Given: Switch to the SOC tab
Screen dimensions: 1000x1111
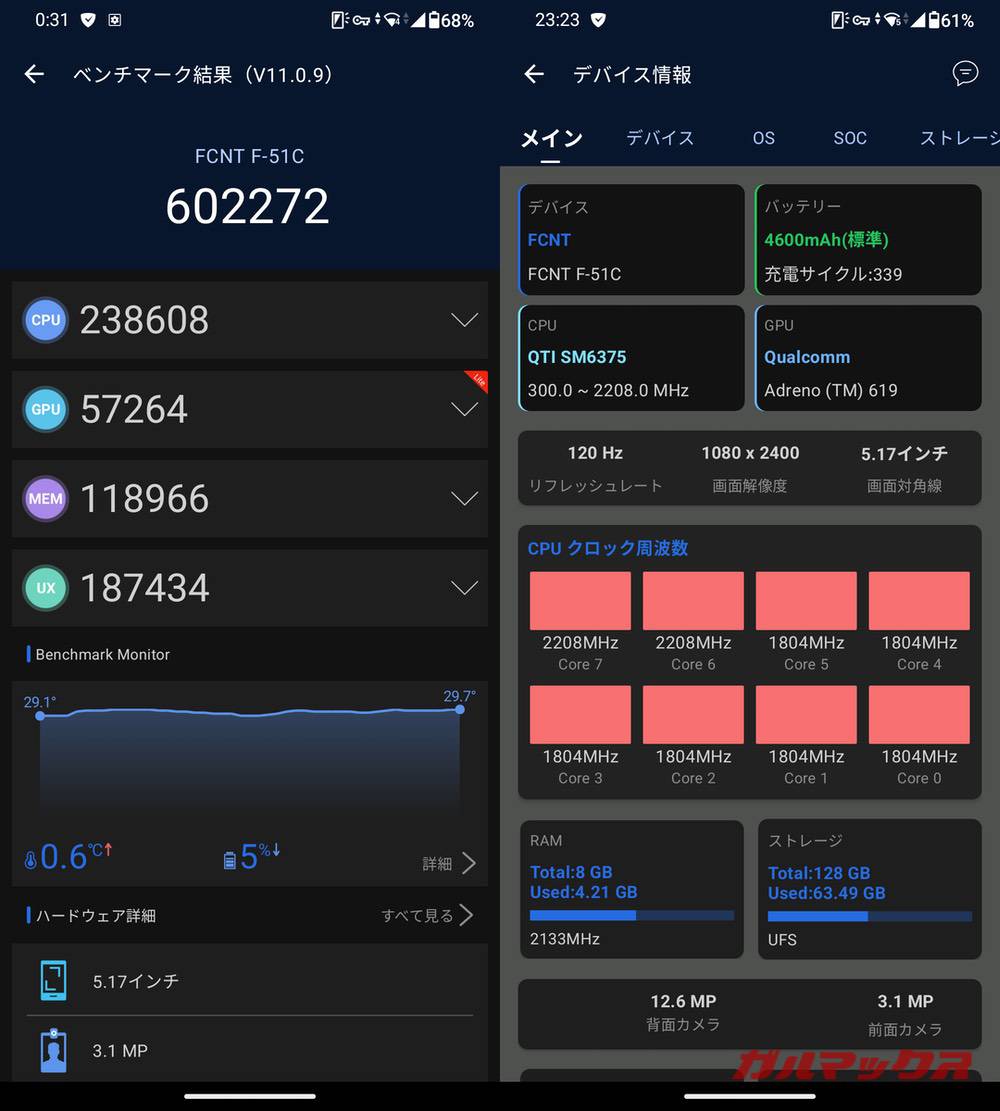Looking at the screenshot, I should point(850,139).
